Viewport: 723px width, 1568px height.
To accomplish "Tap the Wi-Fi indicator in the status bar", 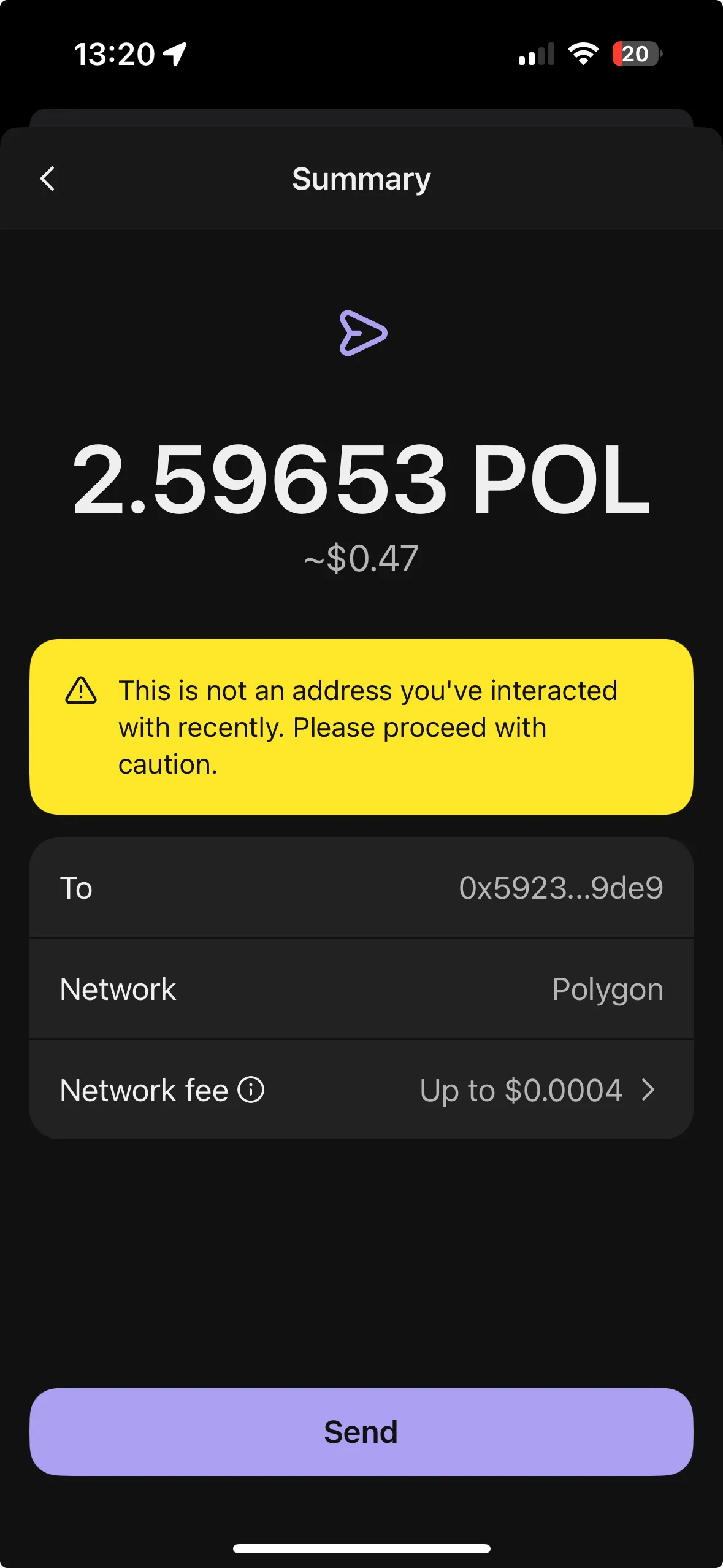I will click(x=583, y=55).
